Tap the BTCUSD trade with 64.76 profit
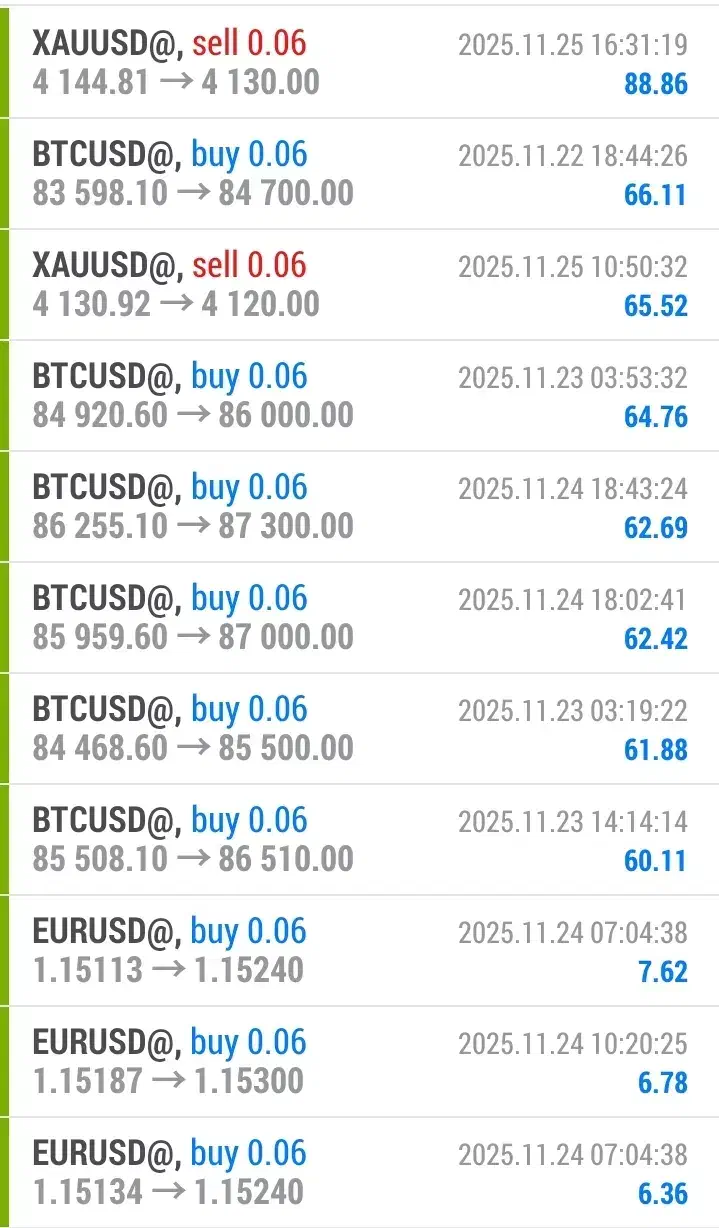Screen dimensions: 719x1228 (360, 395)
